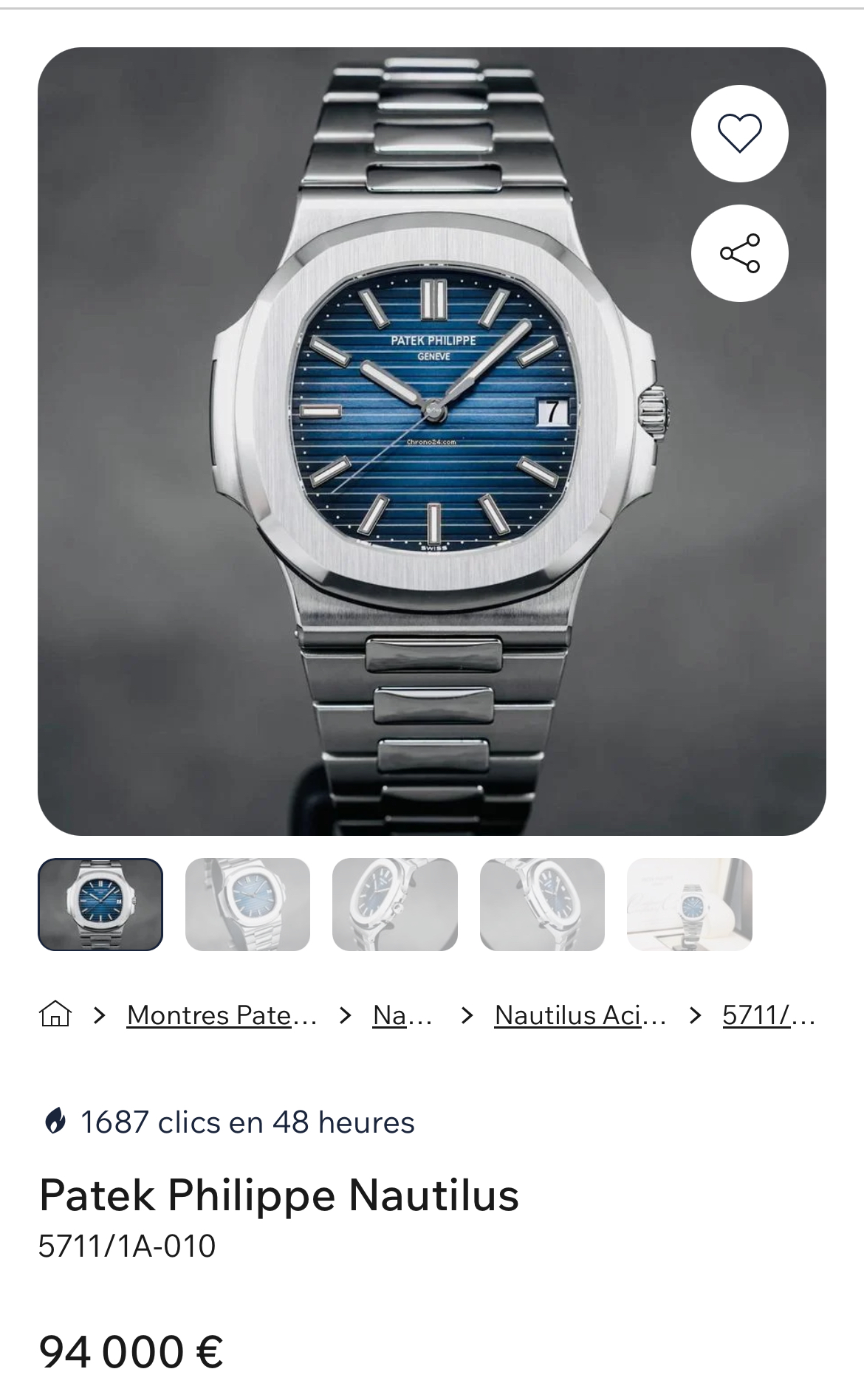Open the Nautilus Acier breadcrumb link
Viewport: 864px width, 1400px height.
(x=580, y=1015)
